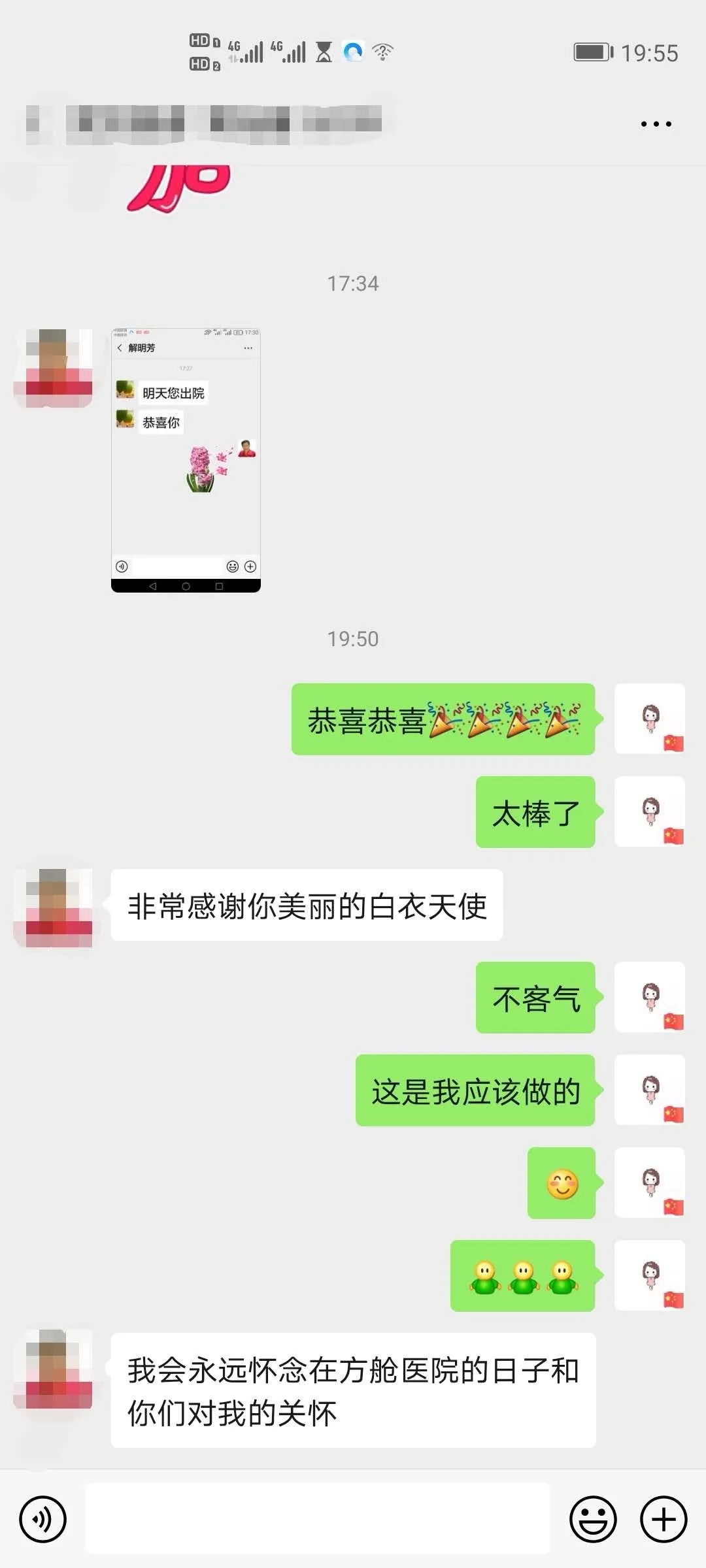Tap my avatar next to 太棒了
Screen dimensions: 706x1568
650,812
